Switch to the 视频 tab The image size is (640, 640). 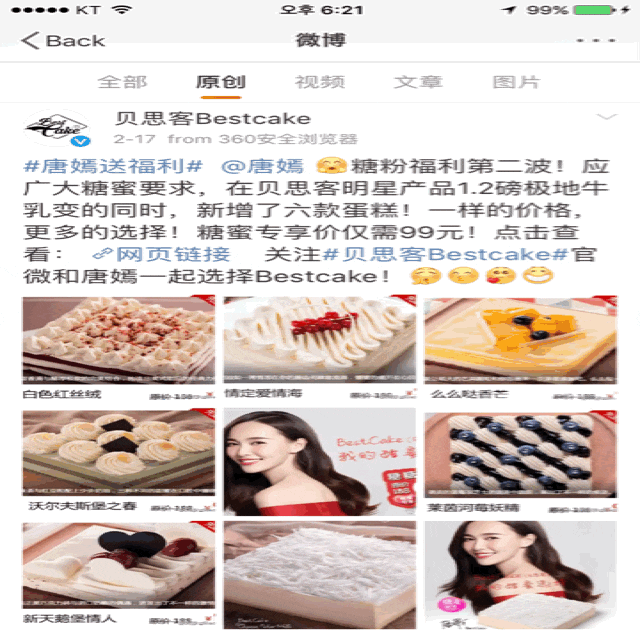point(320,82)
